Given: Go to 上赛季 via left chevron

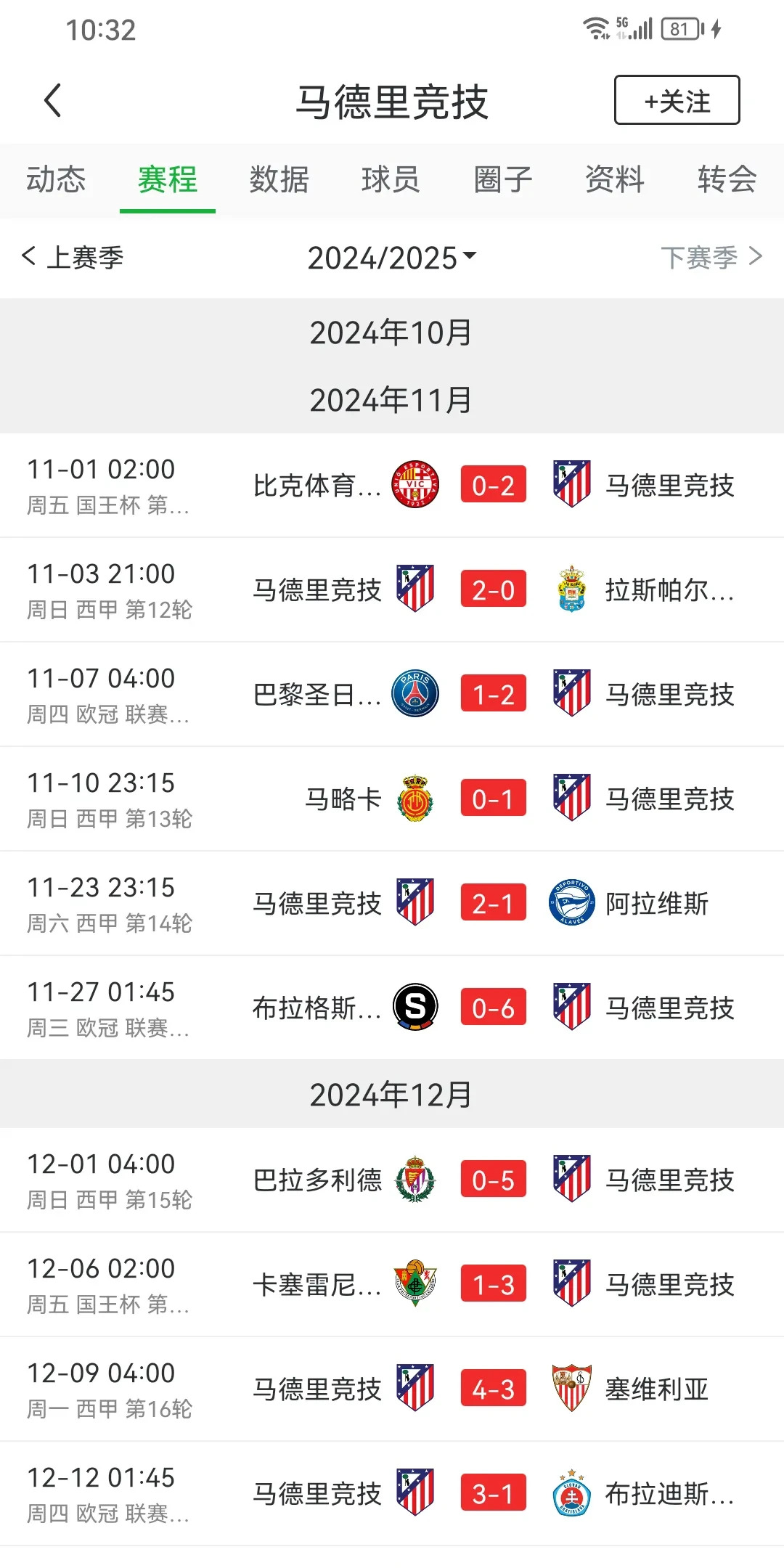Looking at the screenshot, I should (73, 257).
